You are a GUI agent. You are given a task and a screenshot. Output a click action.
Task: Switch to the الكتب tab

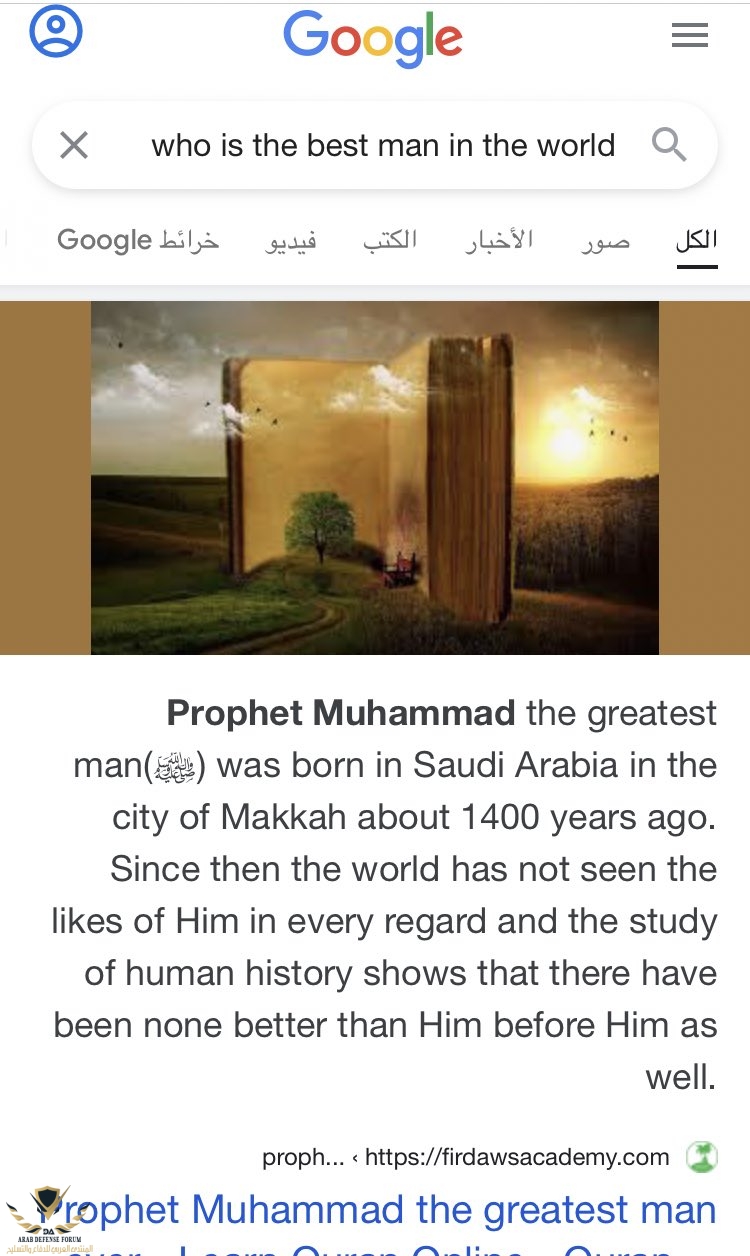point(390,241)
